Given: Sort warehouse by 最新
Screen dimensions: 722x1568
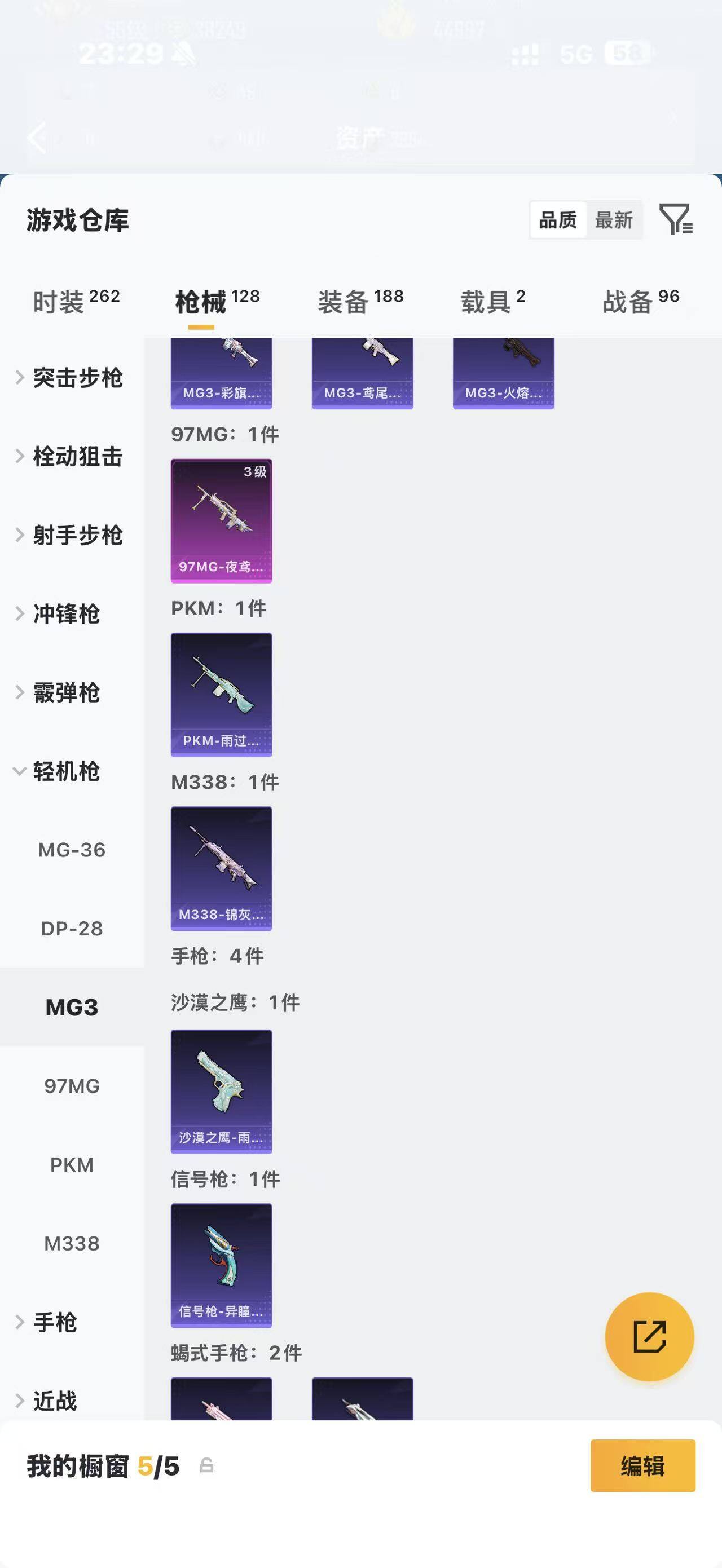Looking at the screenshot, I should [x=614, y=220].
